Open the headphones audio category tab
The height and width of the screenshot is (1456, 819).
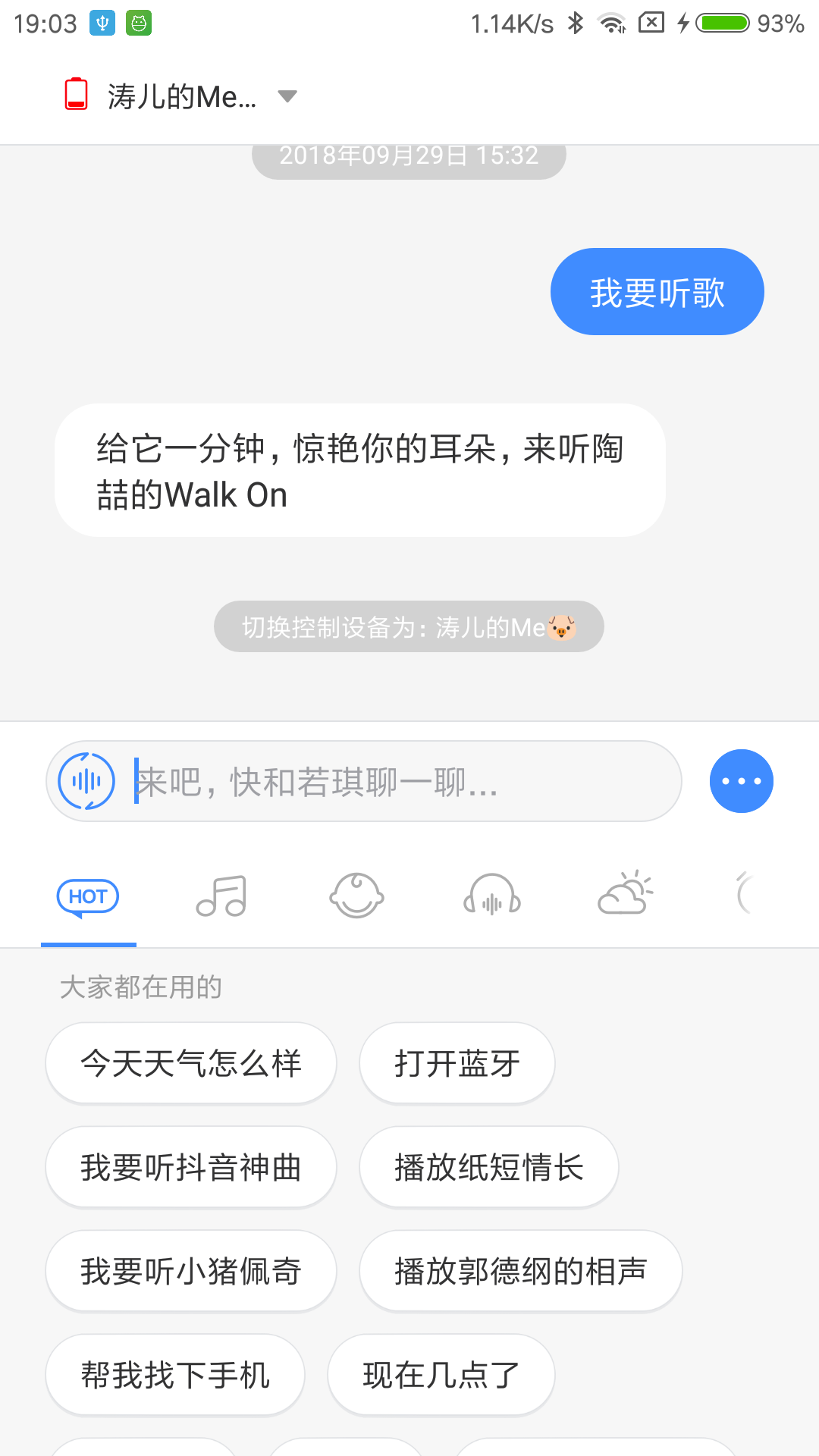[x=491, y=896]
